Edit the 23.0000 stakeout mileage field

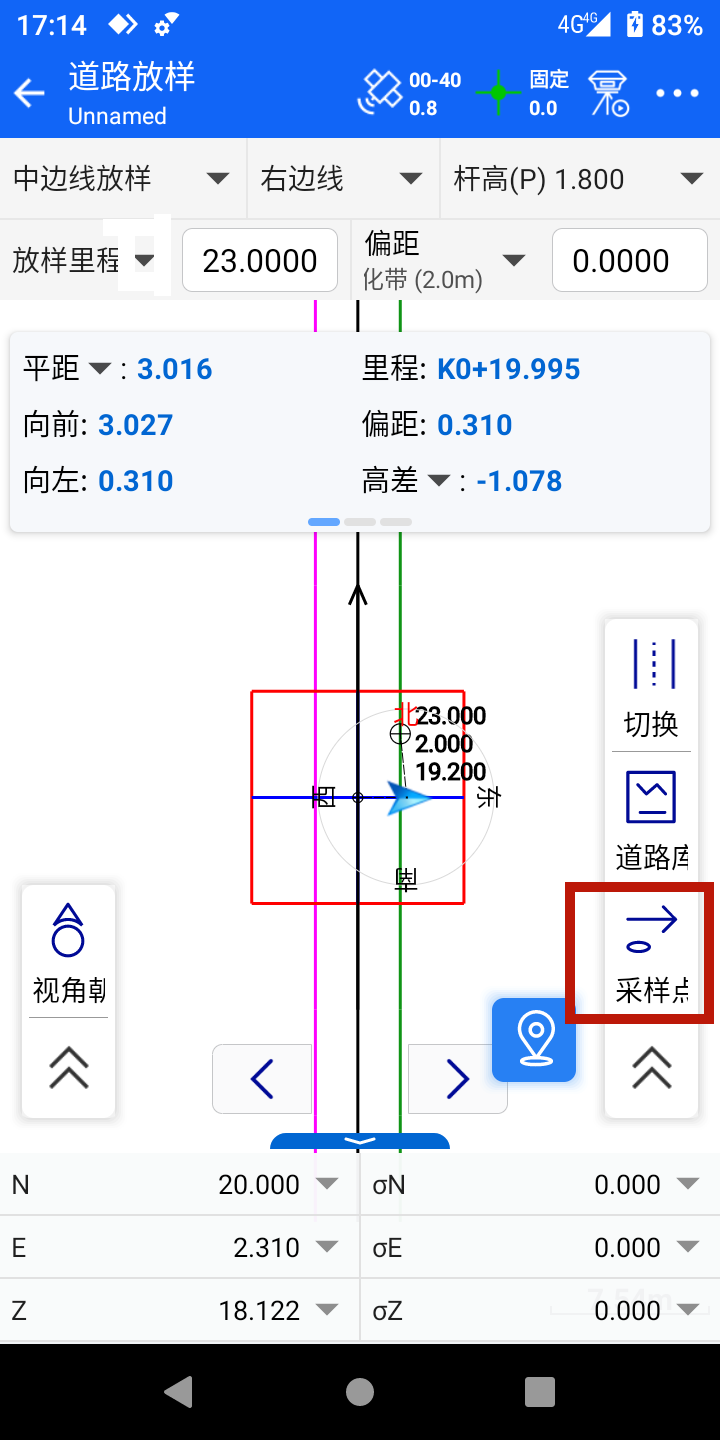click(x=259, y=261)
